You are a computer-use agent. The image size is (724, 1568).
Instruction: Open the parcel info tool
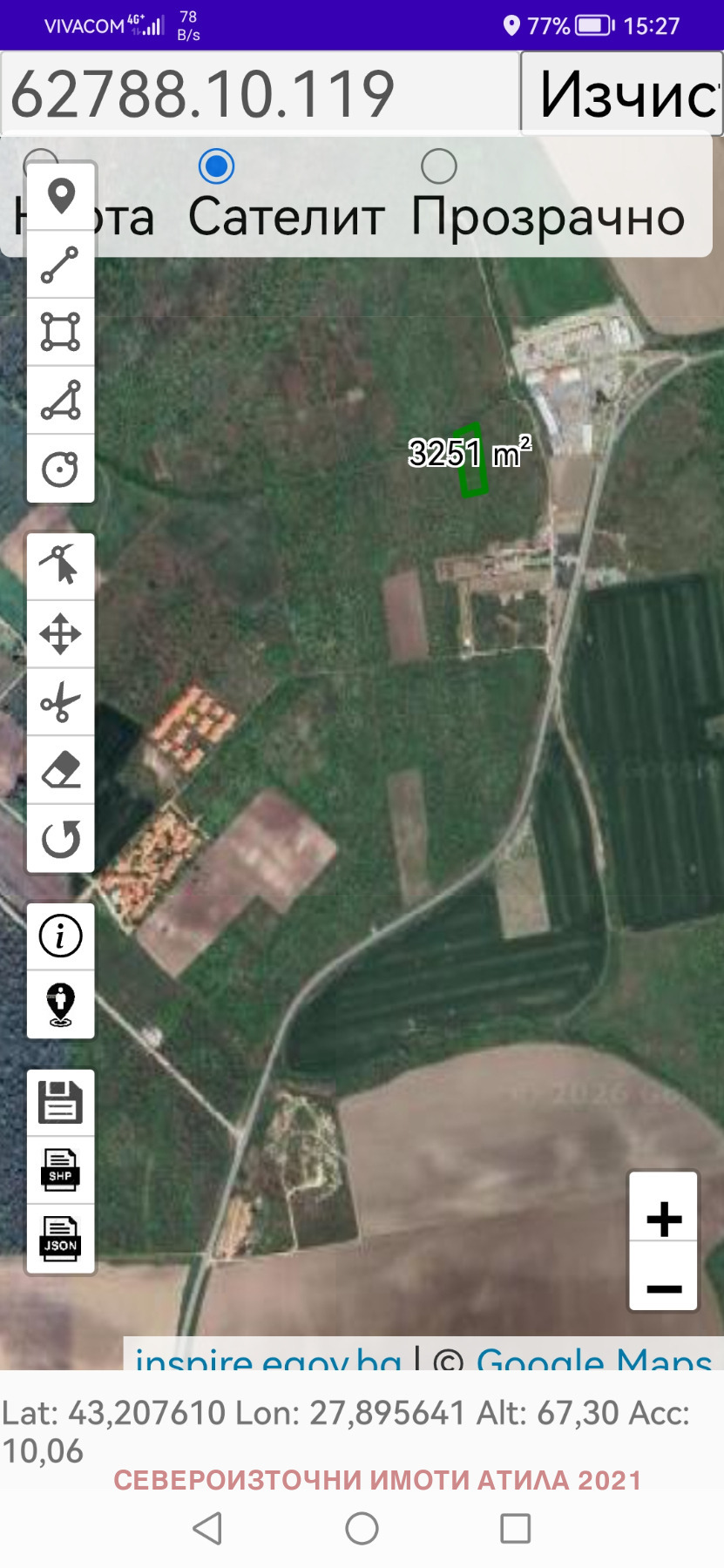[60, 936]
